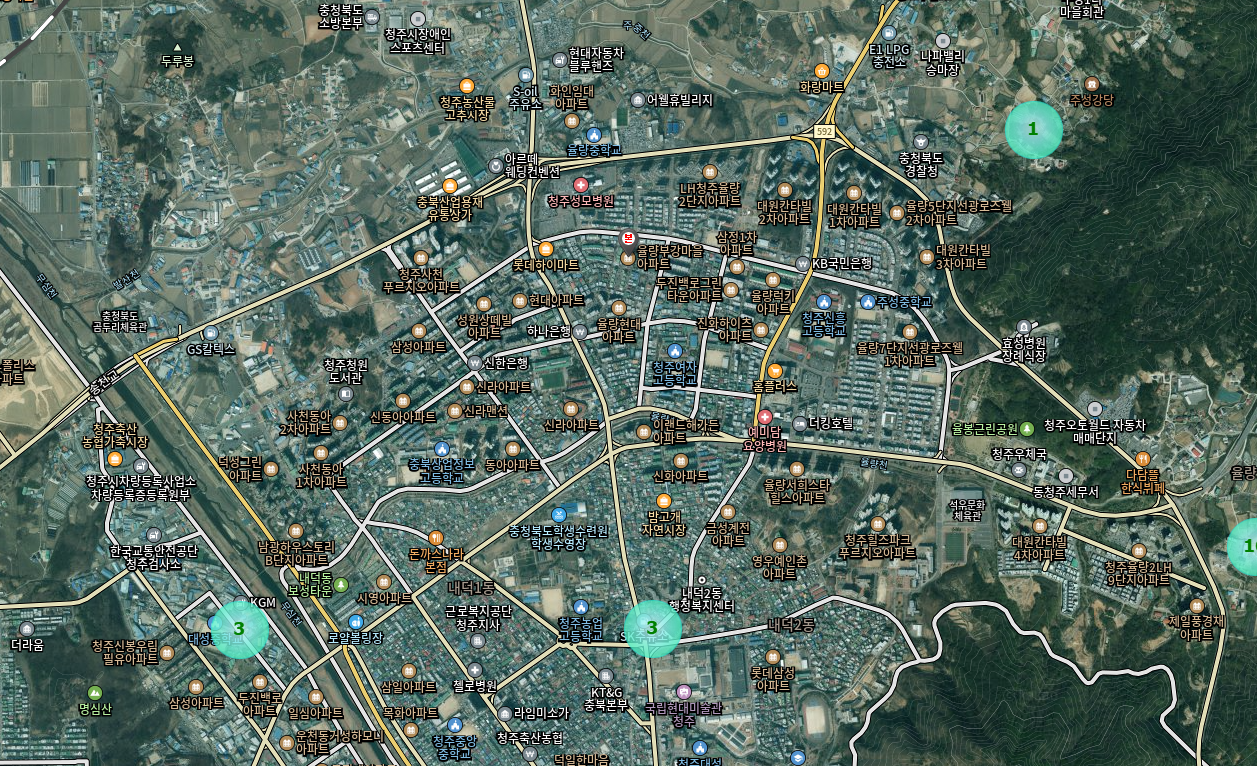The height and width of the screenshot is (766, 1257).
Task: Open the 3 cluster beside 내덕2동 label
Action: 652,628
